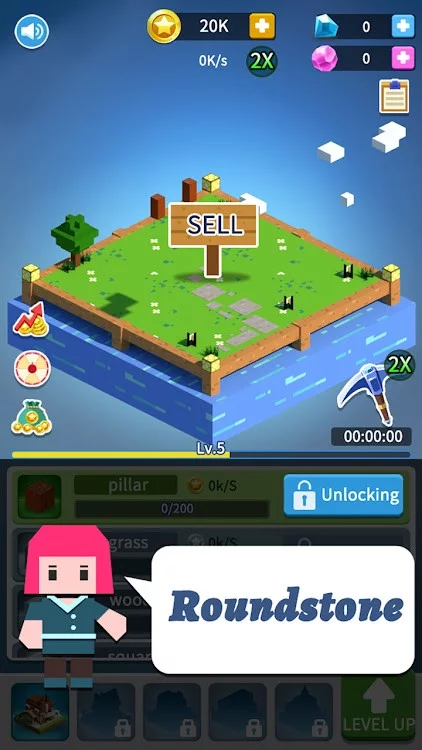Add more pink gems

[403, 58]
